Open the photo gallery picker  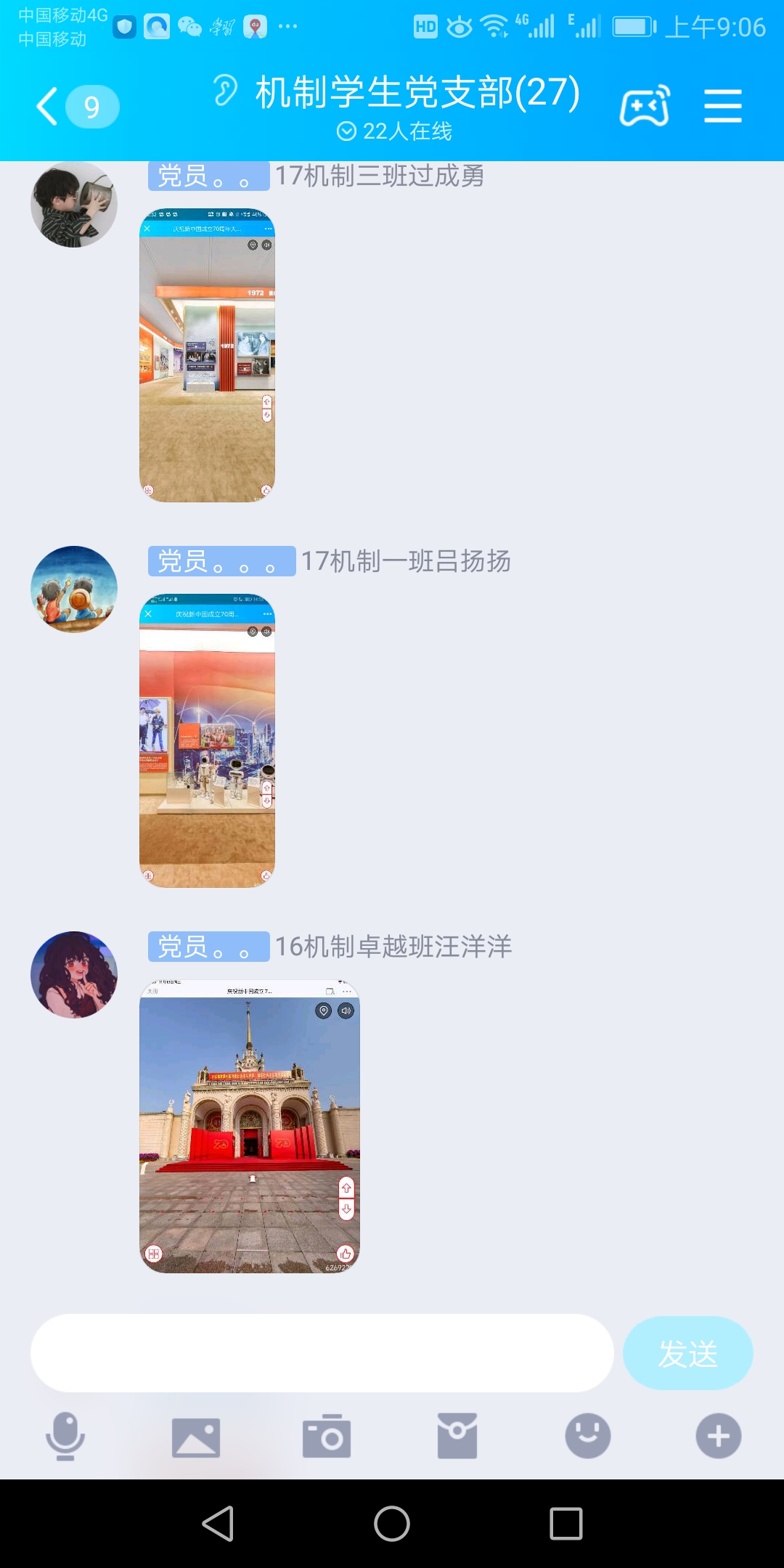pos(196,1436)
